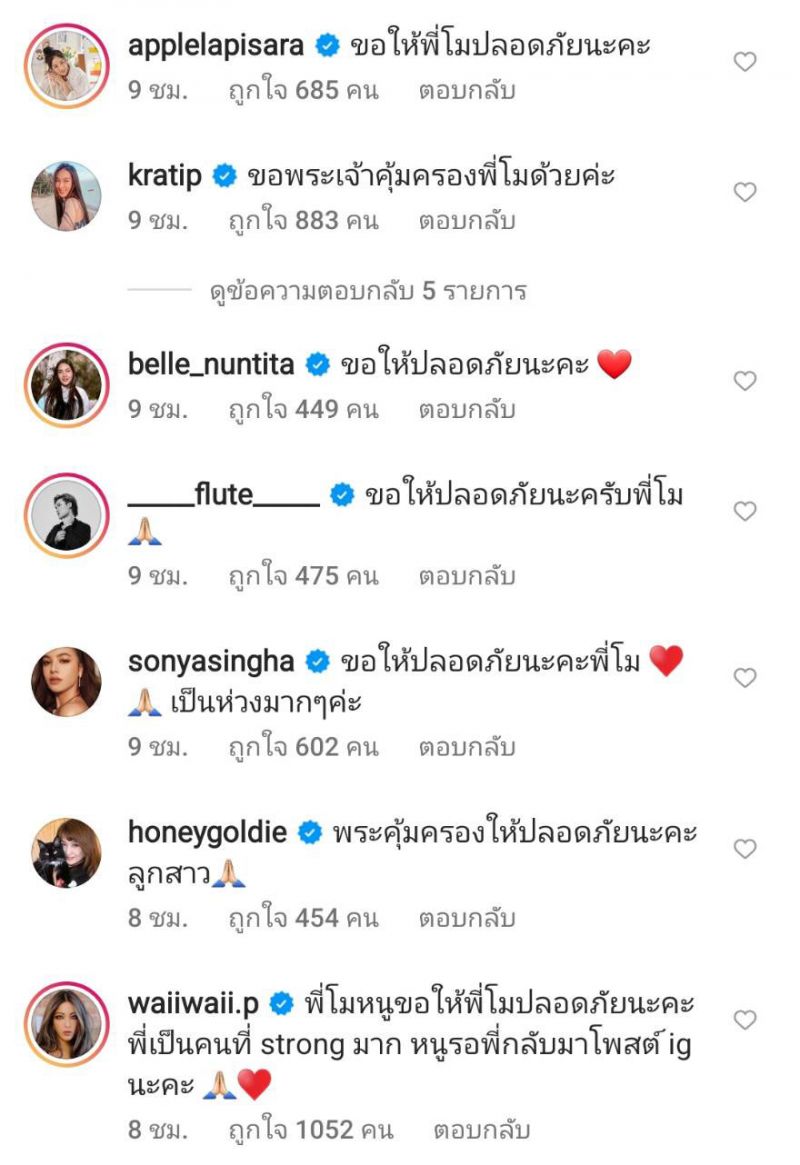Reply to applelapisara's comment

(467, 91)
